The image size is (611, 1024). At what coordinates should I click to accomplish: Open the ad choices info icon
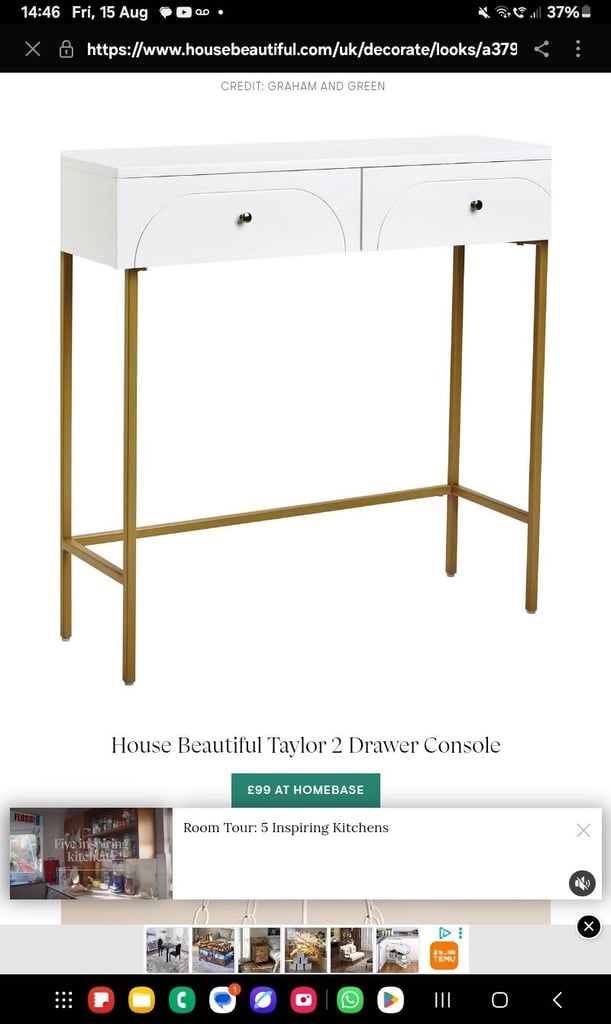[x=445, y=933]
